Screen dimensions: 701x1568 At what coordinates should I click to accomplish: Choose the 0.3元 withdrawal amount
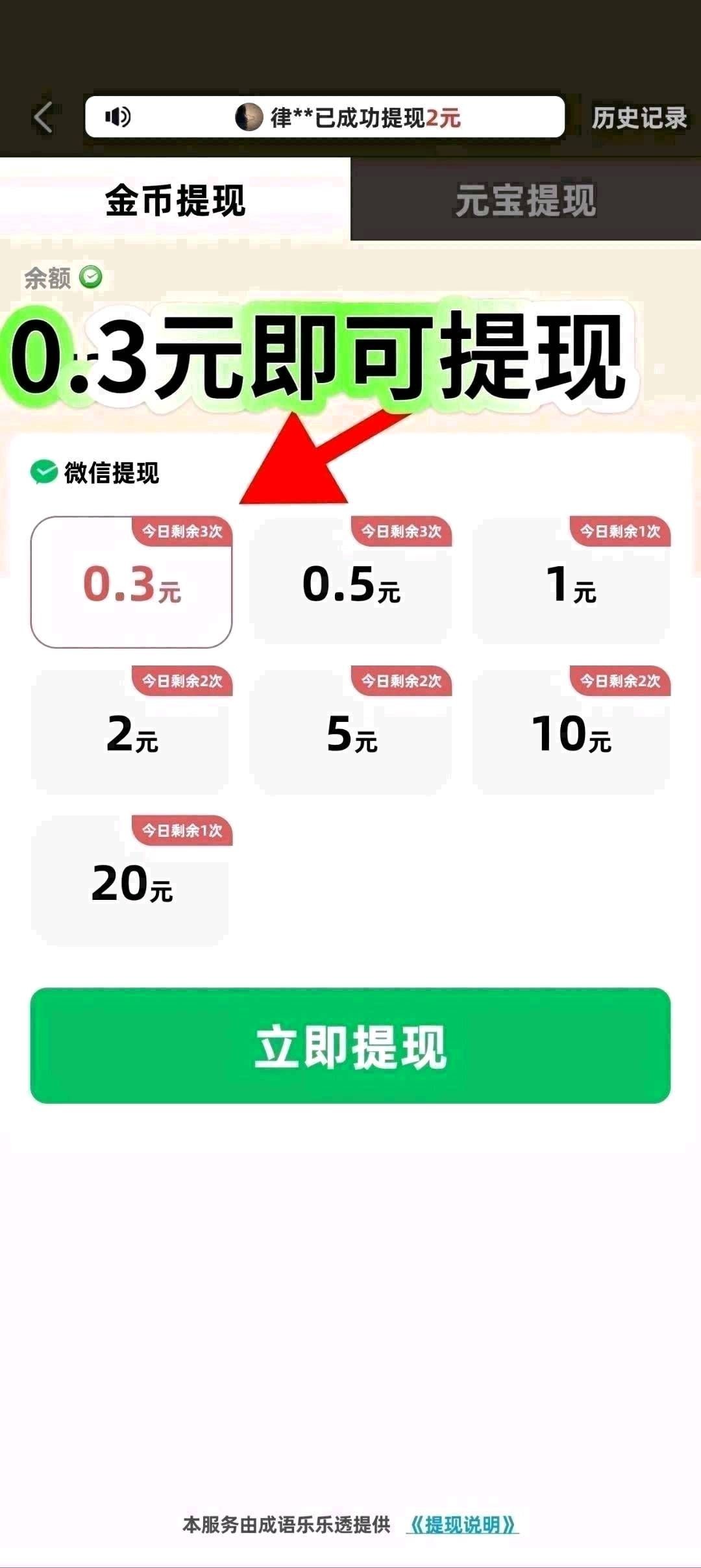132,582
